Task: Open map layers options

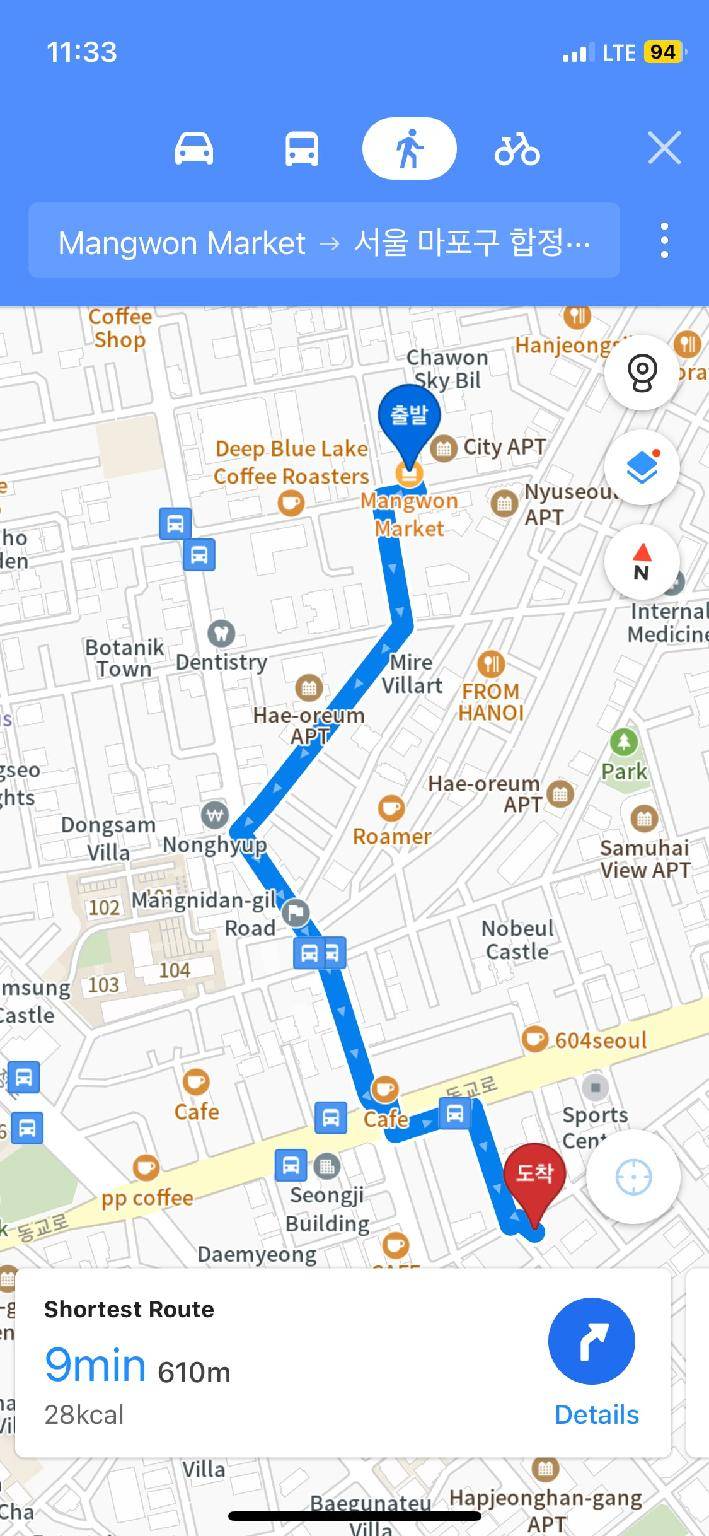Action: pyautogui.click(x=642, y=467)
